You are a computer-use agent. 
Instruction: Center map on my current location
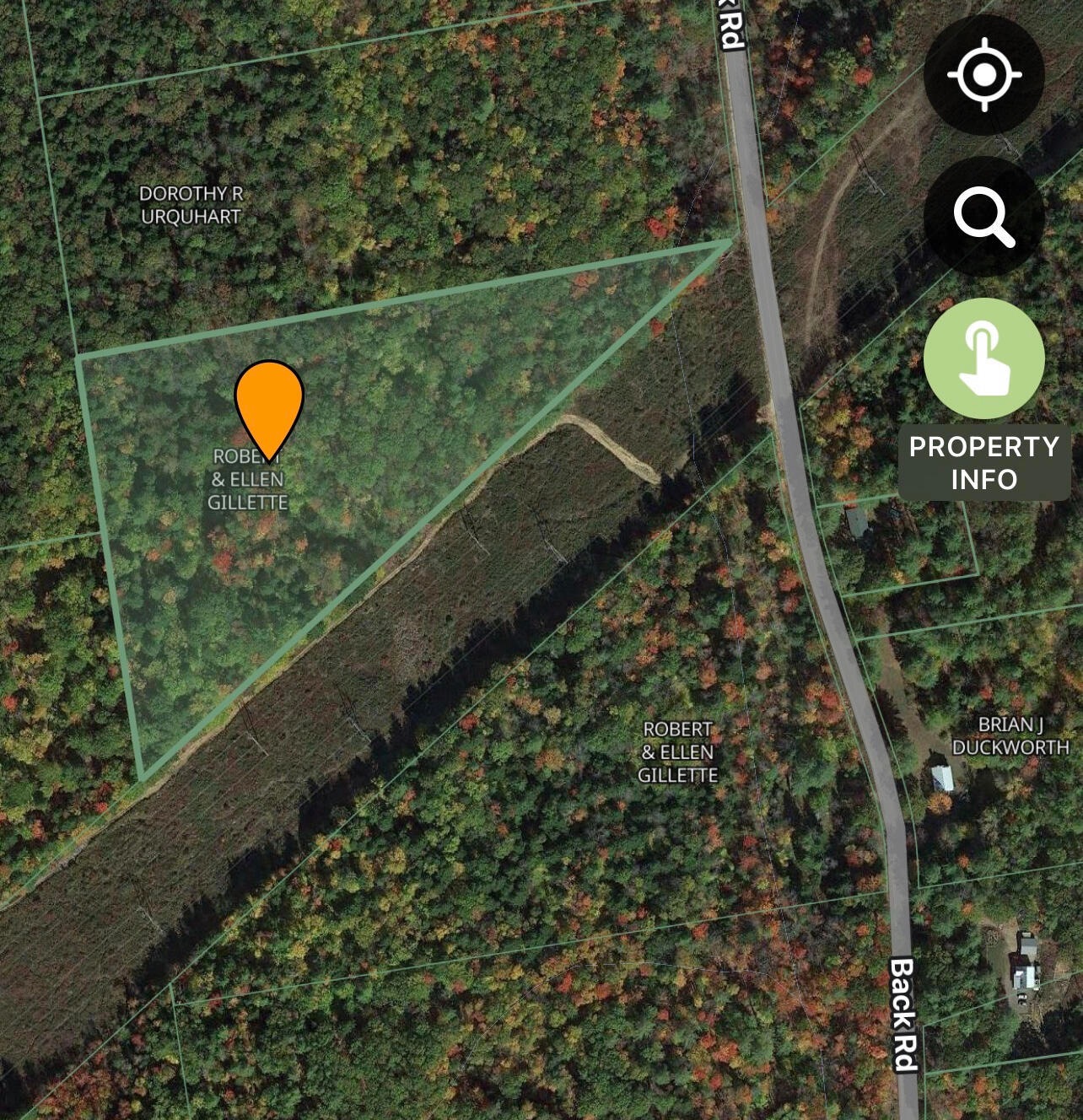click(983, 75)
